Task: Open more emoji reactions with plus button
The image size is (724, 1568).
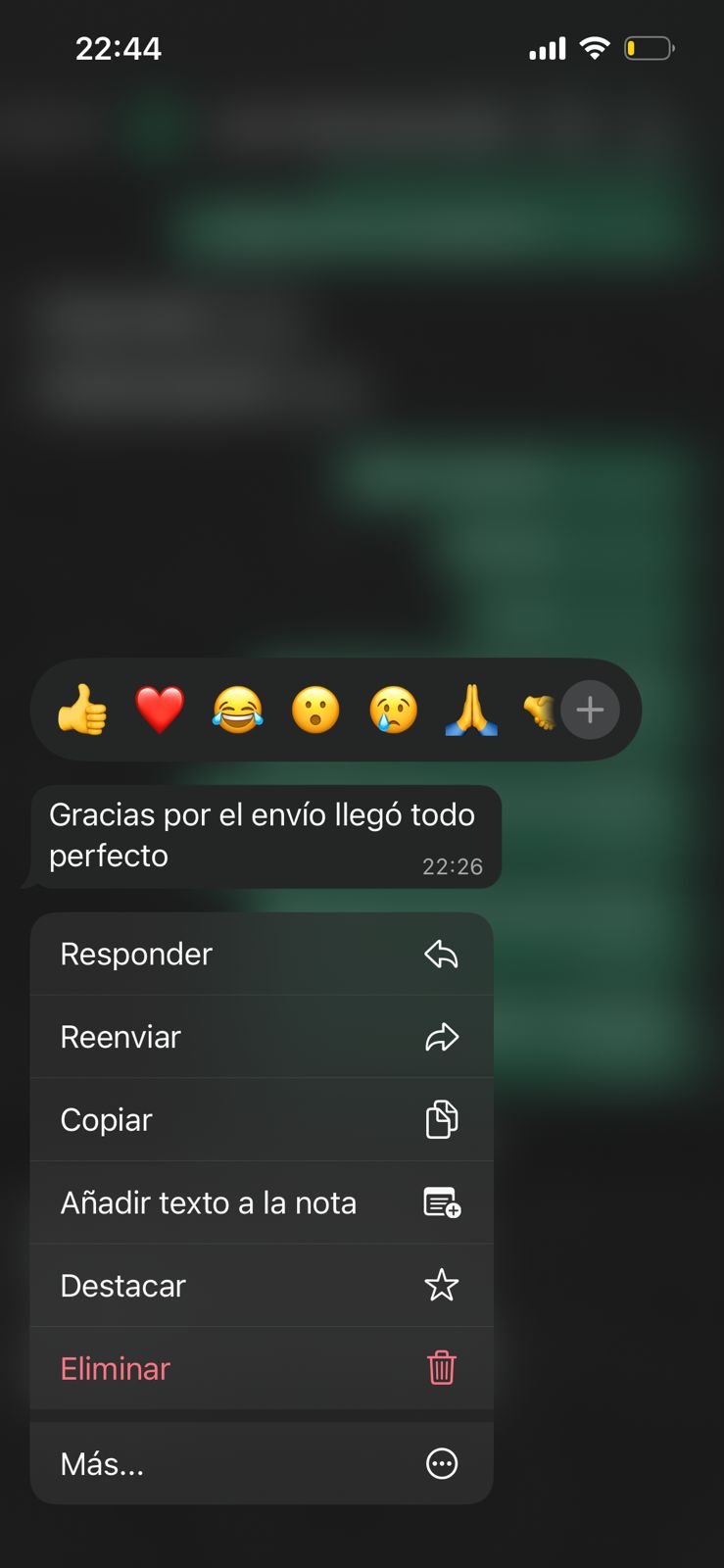Action: 590,710
